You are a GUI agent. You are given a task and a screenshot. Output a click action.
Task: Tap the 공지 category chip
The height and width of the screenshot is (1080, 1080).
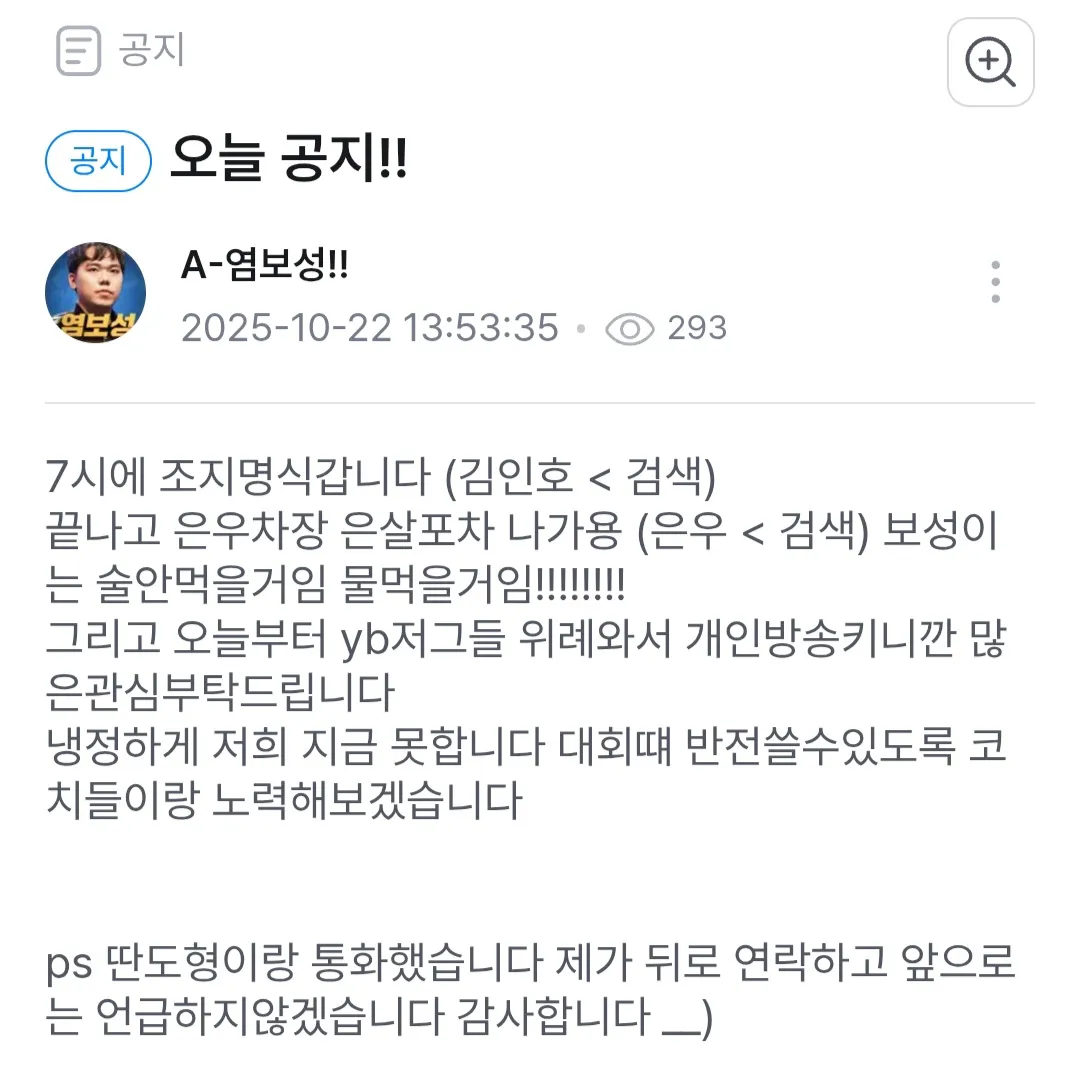pyautogui.click(x=98, y=161)
